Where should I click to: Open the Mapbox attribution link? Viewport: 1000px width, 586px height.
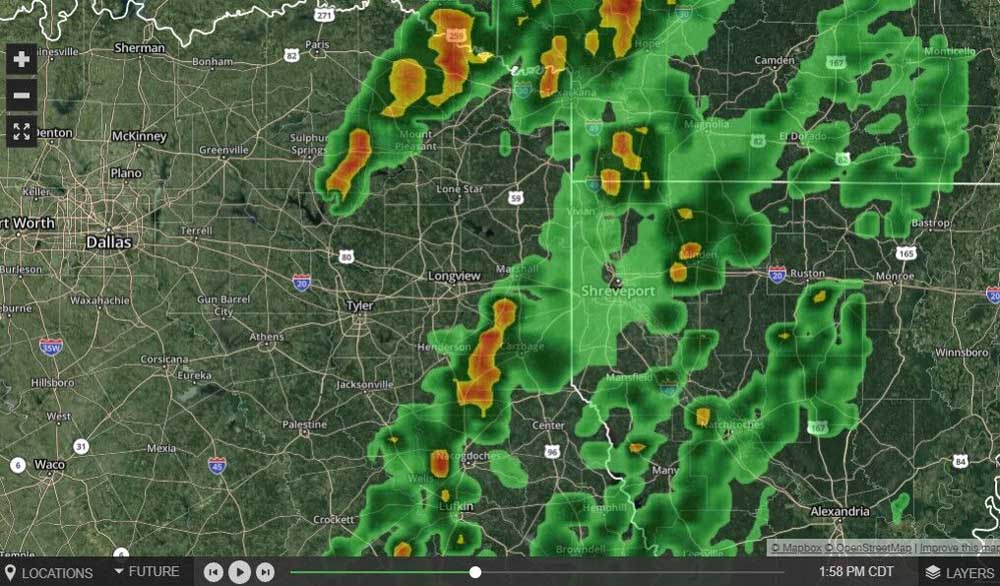[798, 547]
